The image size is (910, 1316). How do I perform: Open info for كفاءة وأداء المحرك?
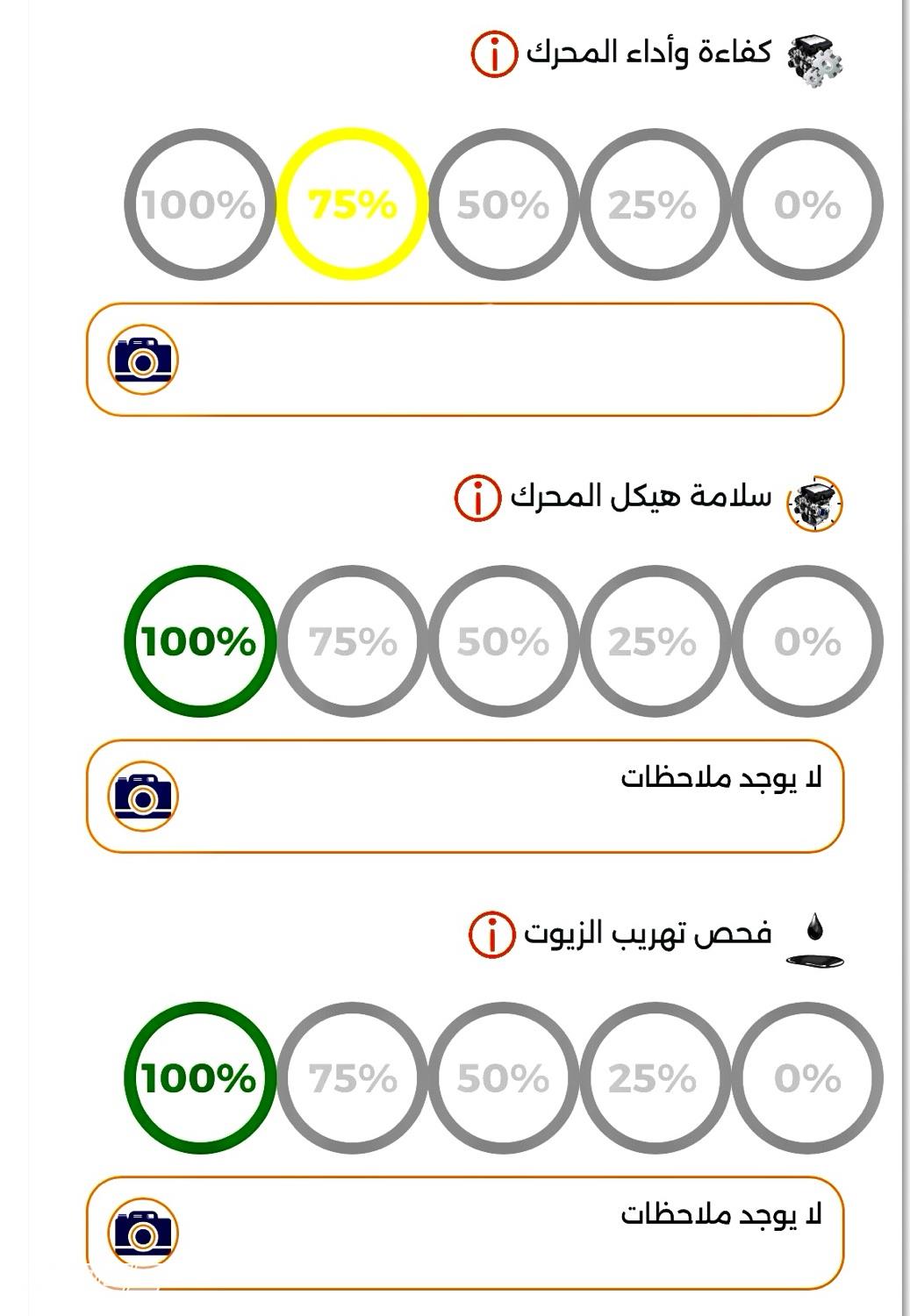tap(494, 54)
